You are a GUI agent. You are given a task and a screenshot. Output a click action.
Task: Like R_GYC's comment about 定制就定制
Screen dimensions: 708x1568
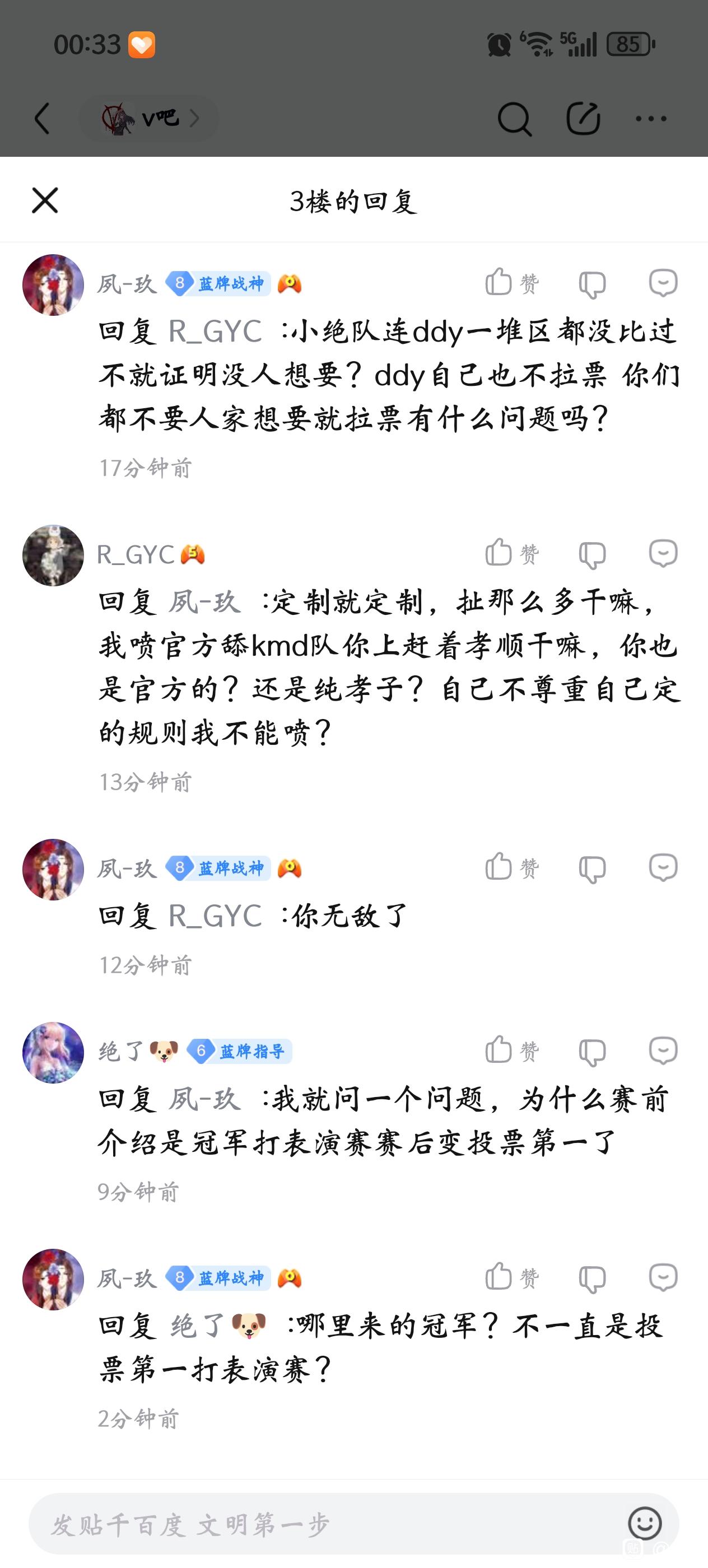[511, 553]
